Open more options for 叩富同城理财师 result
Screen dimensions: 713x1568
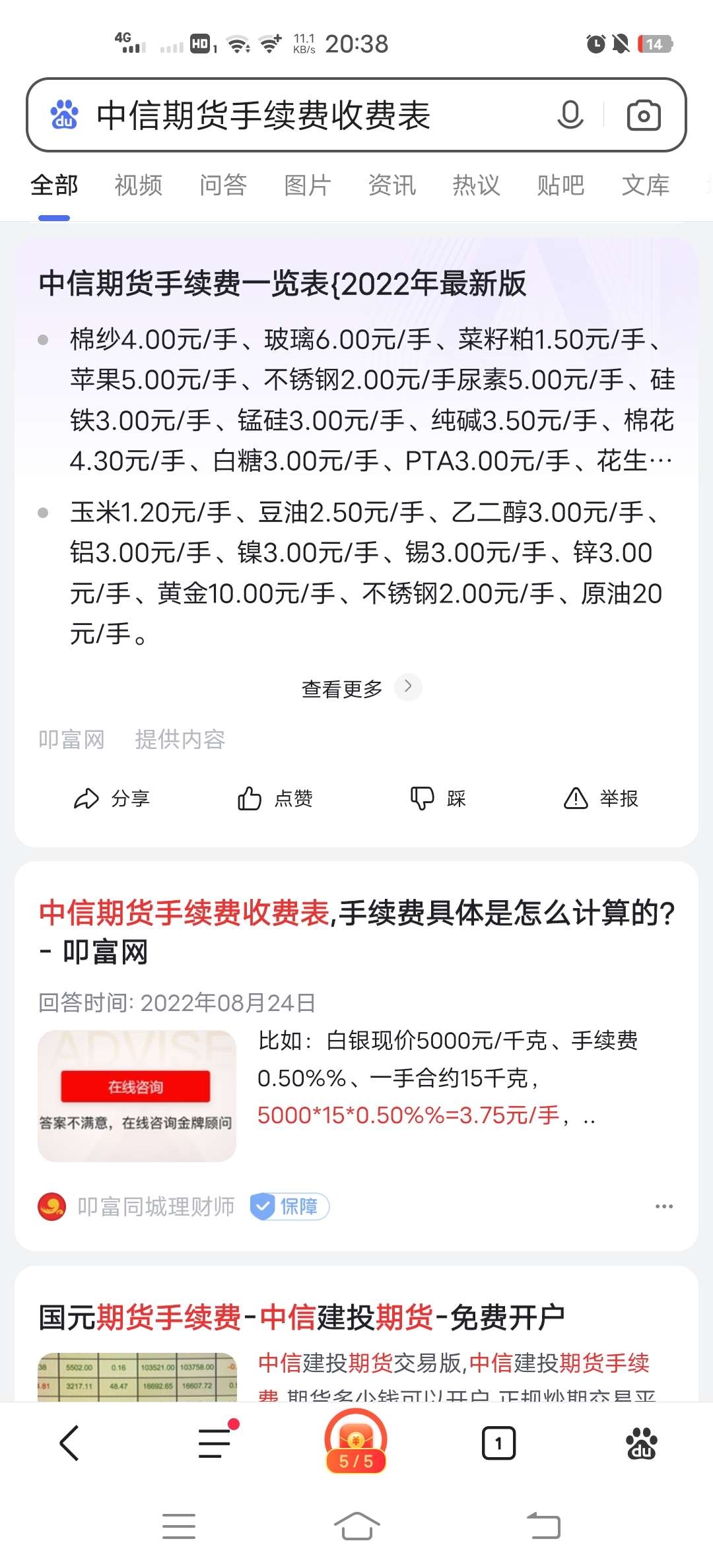pyautogui.click(x=663, y=1206)
